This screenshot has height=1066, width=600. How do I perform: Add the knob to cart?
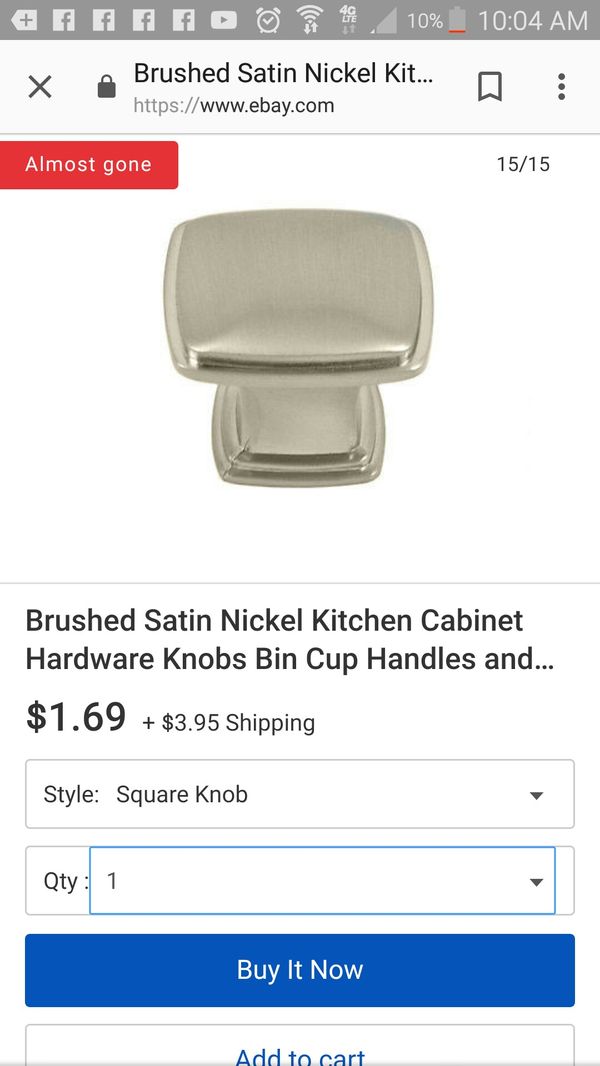(300, 1052)
